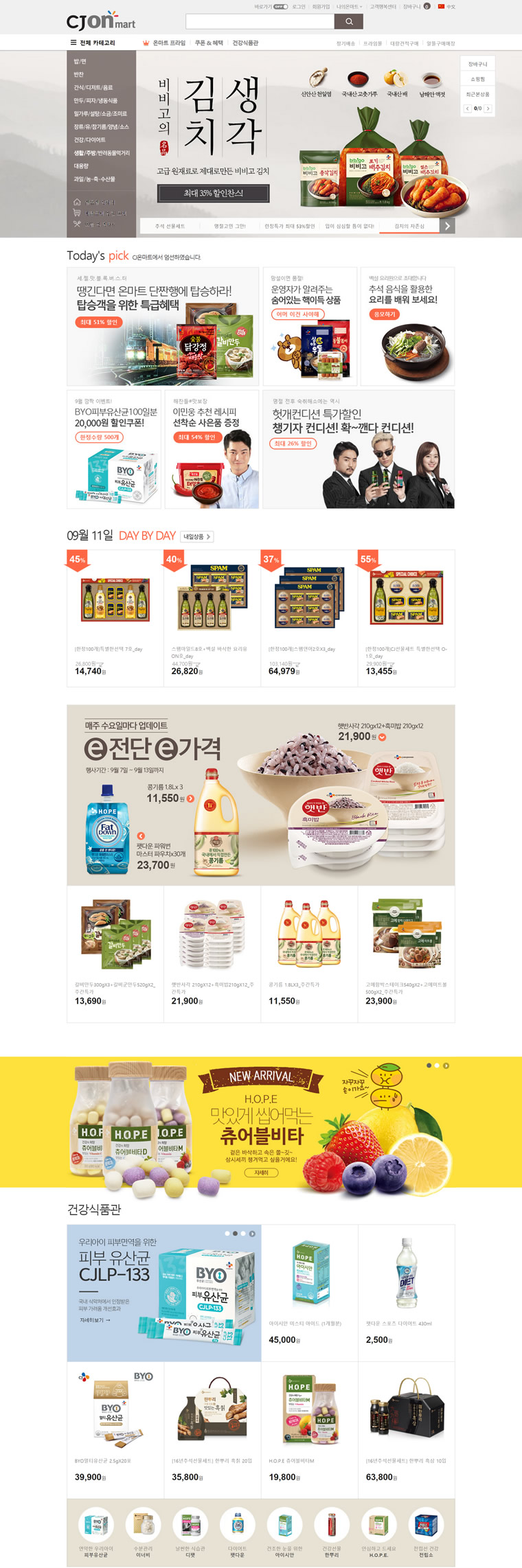This screenshot has height=1568, width=522.
Task: Advance the hero banner with next arrow
Action: tap(447, 225)
